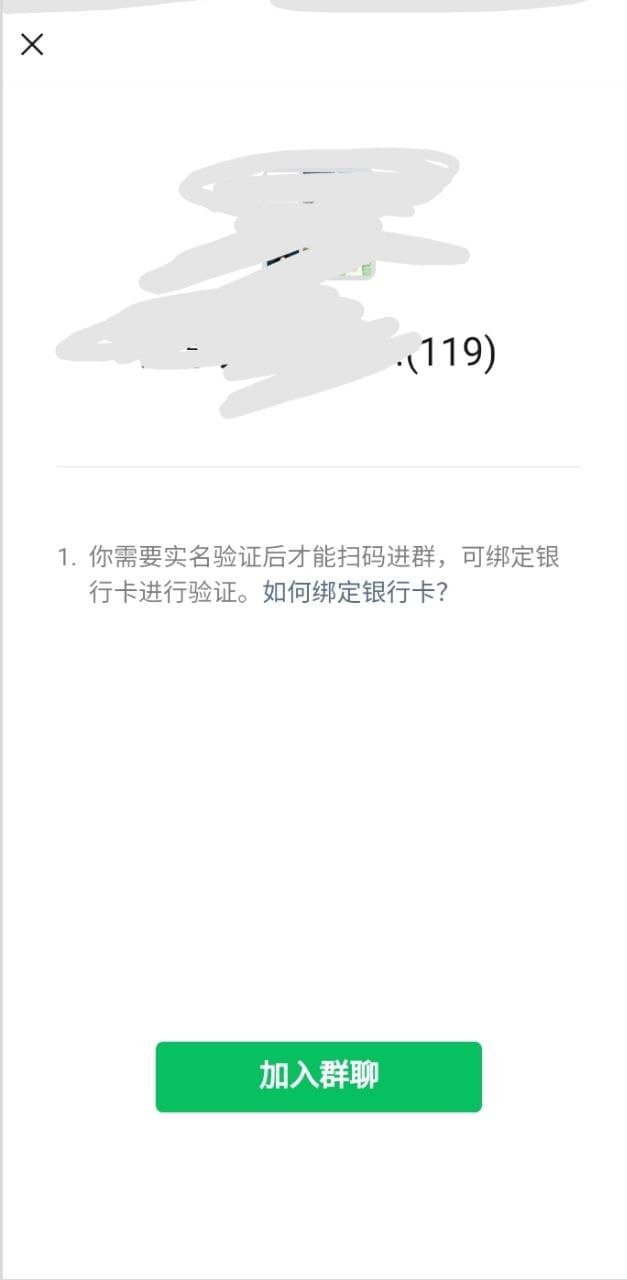Open the 如何绑定银行卡? link
This screenshot has height=1280, width=627.
[x=354, y=592]
